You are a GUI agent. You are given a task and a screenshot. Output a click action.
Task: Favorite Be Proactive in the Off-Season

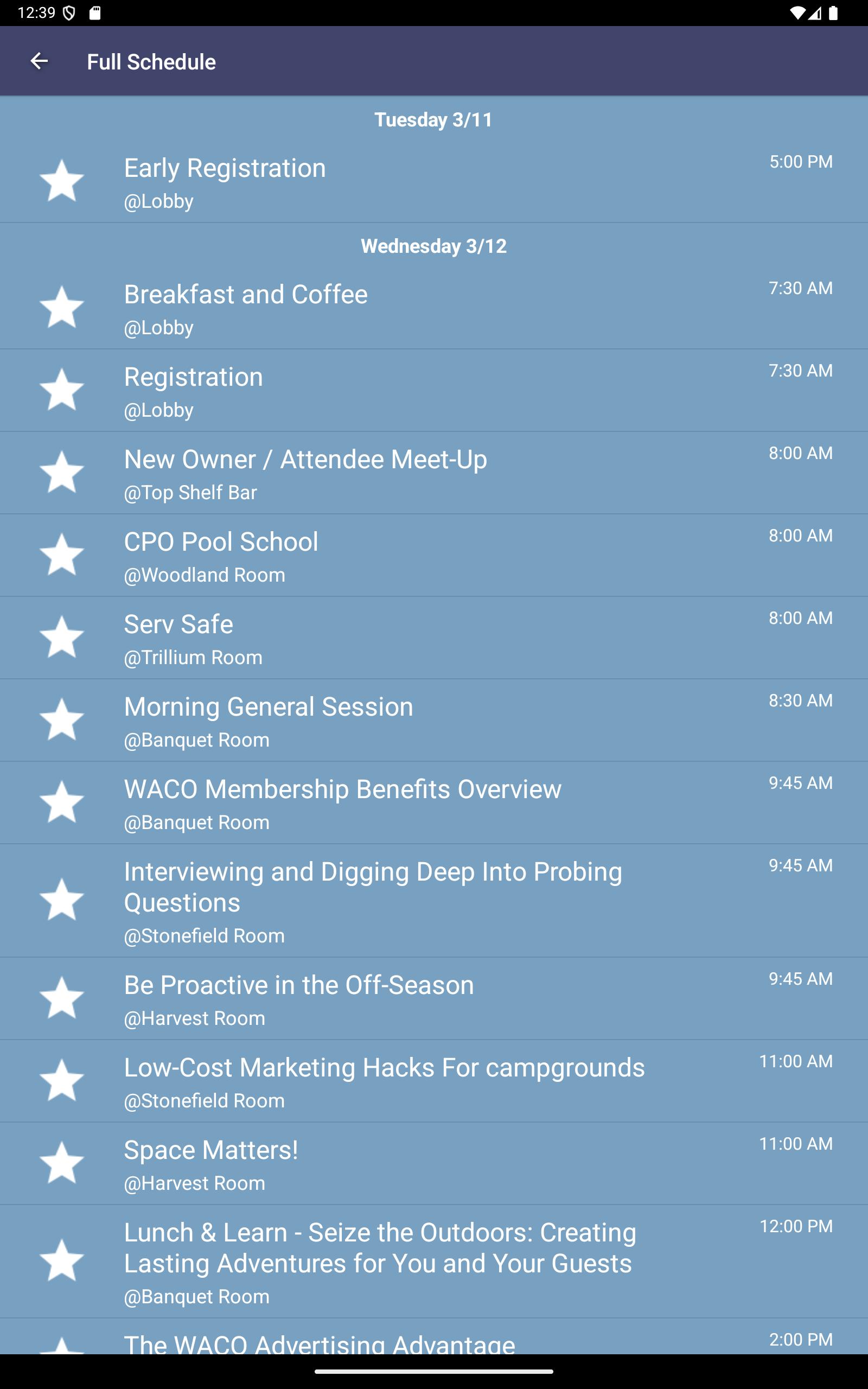[61, 998]
